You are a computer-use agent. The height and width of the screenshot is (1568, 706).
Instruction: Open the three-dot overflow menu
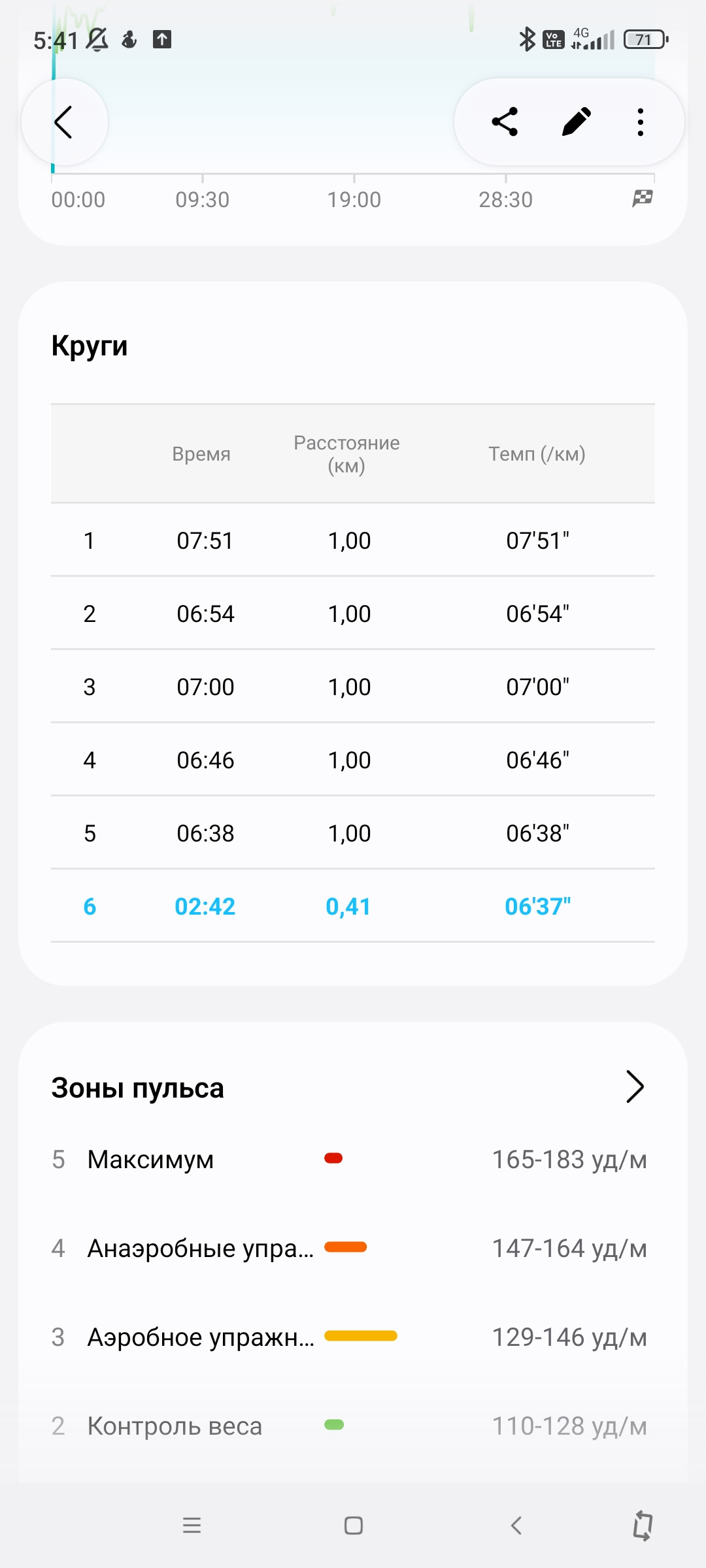pos(641,122)
